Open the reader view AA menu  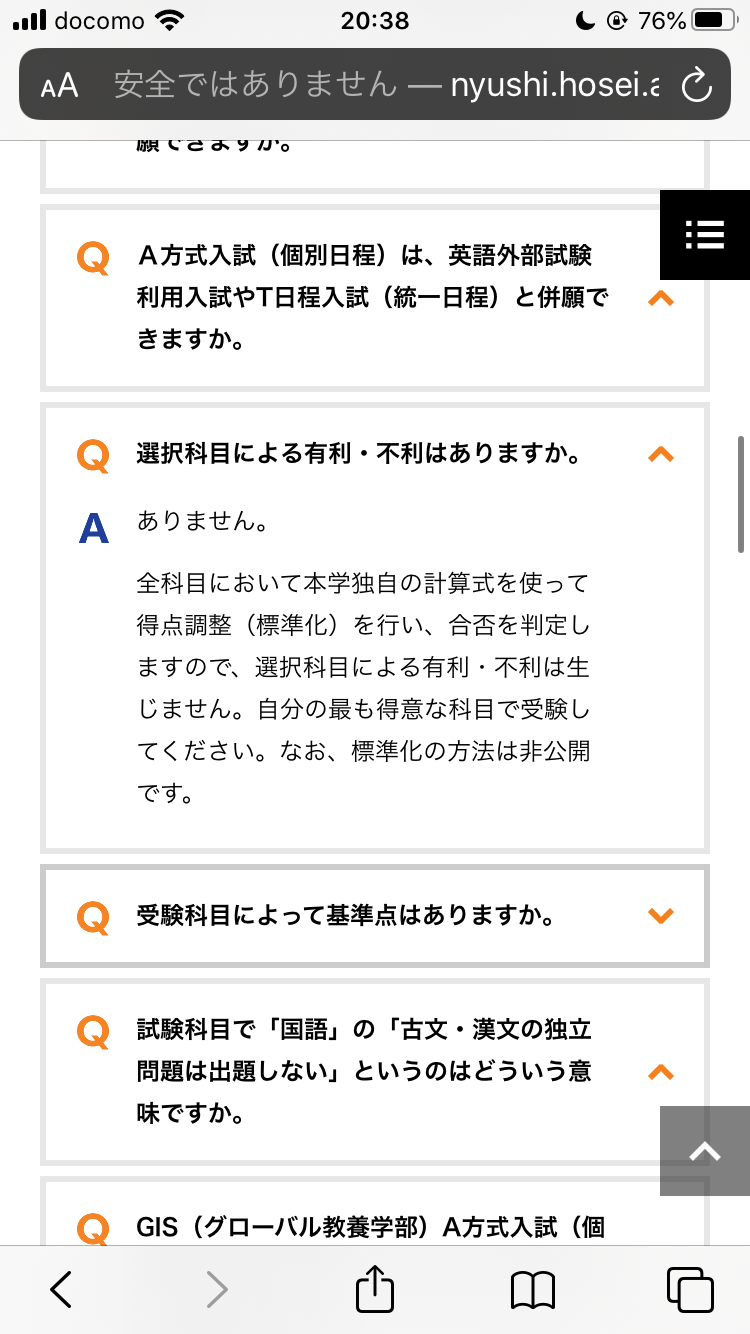(x=60, y=85)
